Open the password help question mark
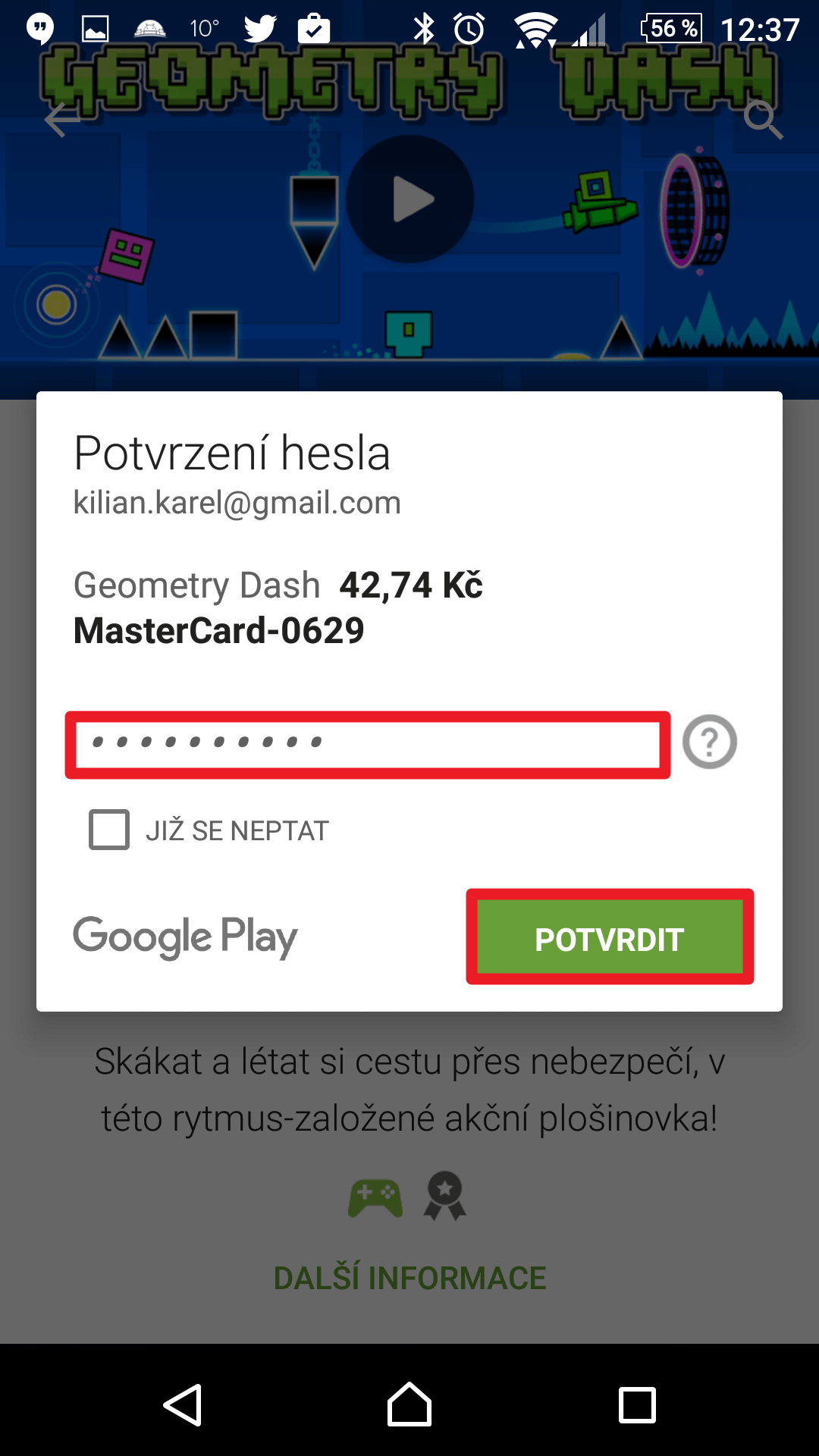Screen dimensions: 819x1456 click(x=709, y=742)
